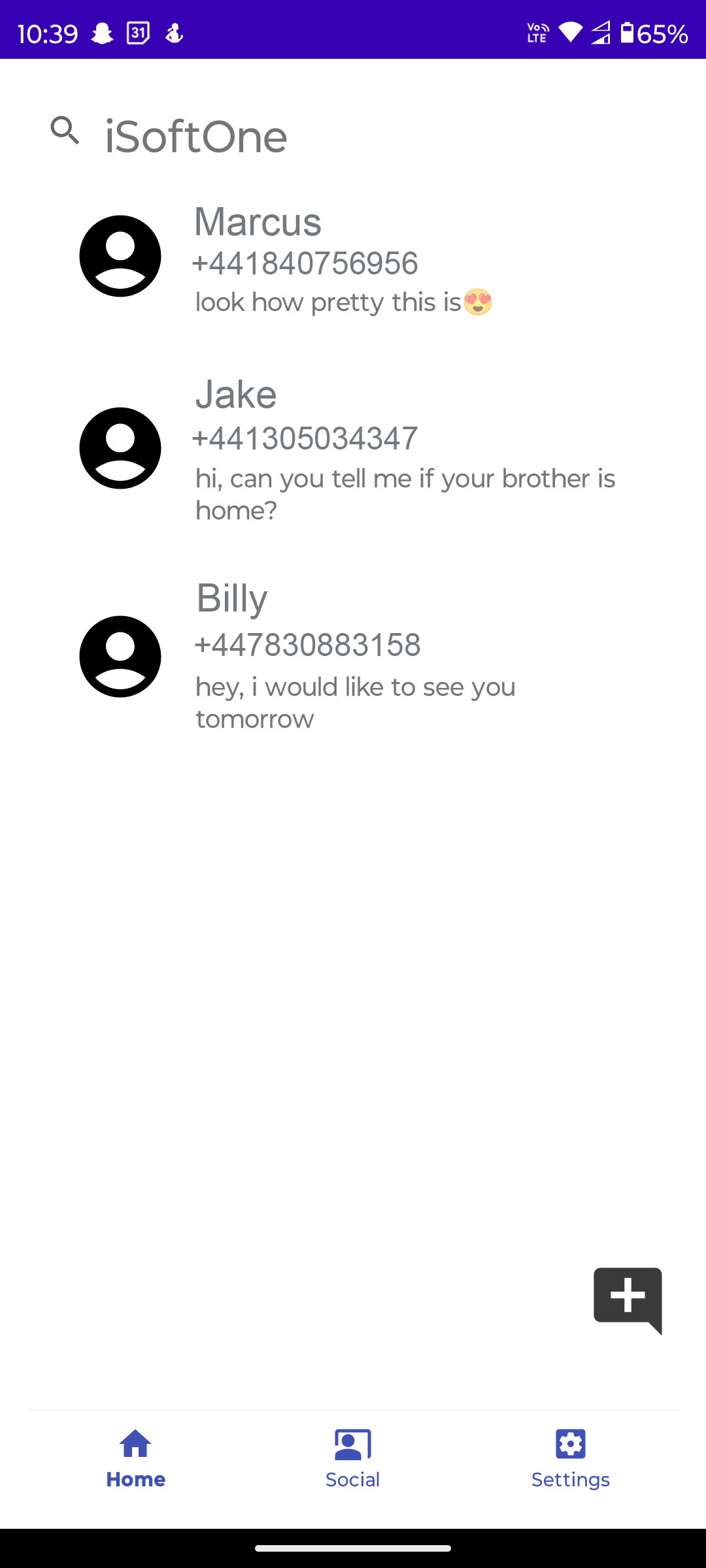Select the Home tab
Image resolution: width=706 pixels, height=1568 pixels.
(x=135, y=1458)
